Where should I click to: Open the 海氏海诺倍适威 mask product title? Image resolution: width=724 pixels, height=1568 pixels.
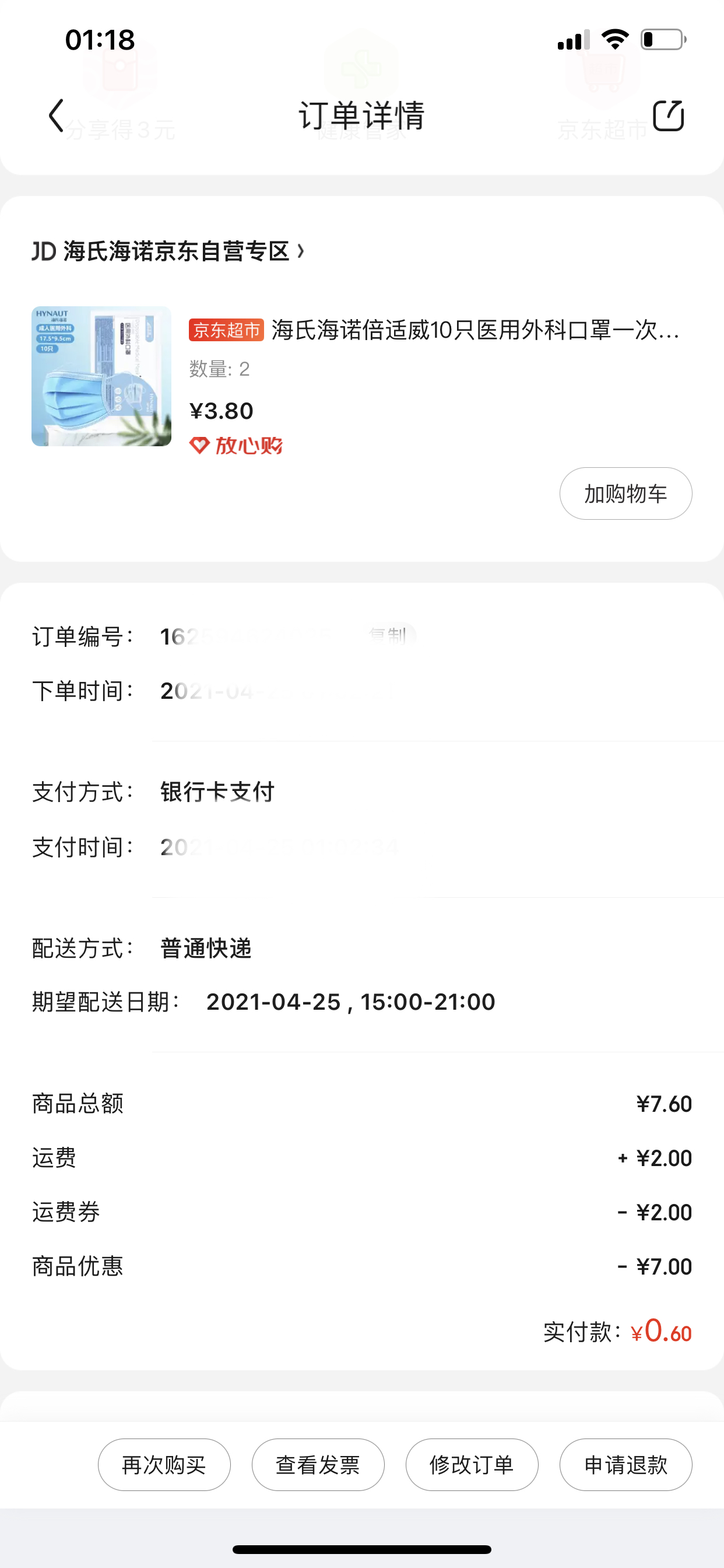click(x=475, y=331)
